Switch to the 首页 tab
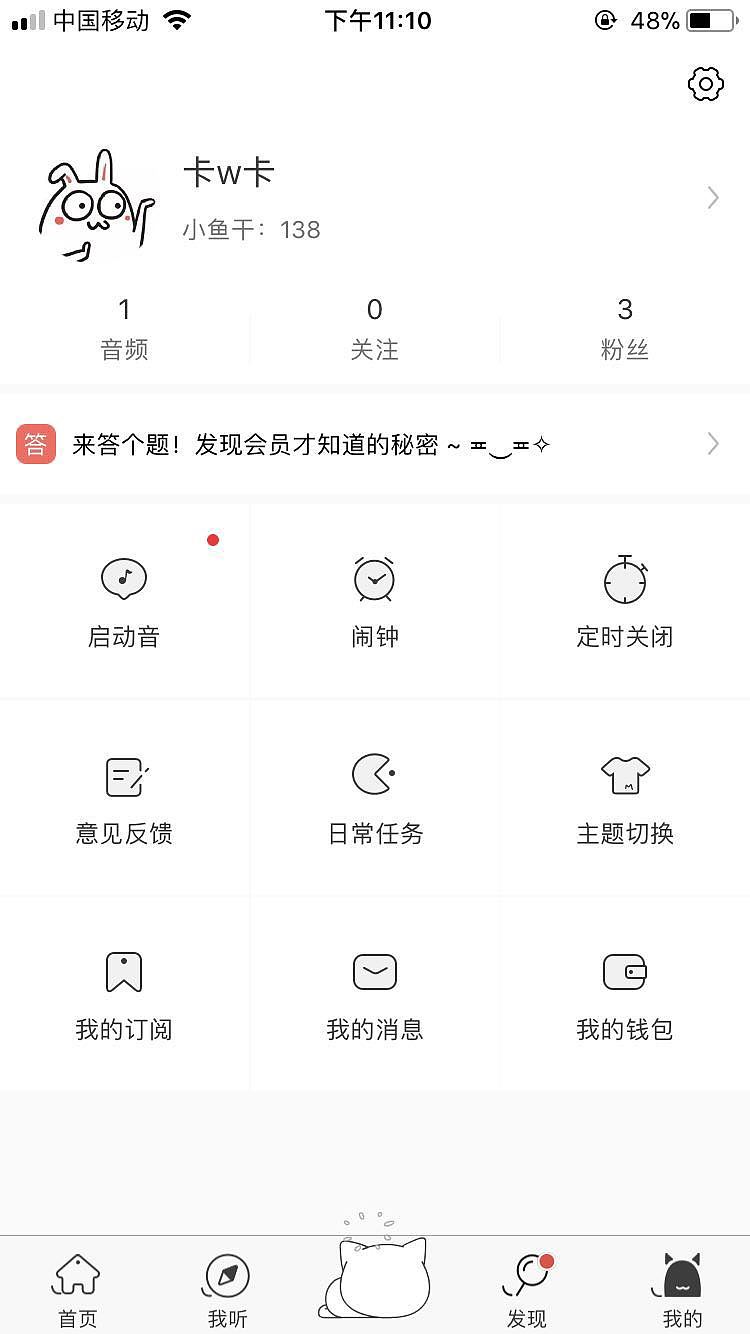Viewport: 750px width, 1334px height. [77, 1289]
